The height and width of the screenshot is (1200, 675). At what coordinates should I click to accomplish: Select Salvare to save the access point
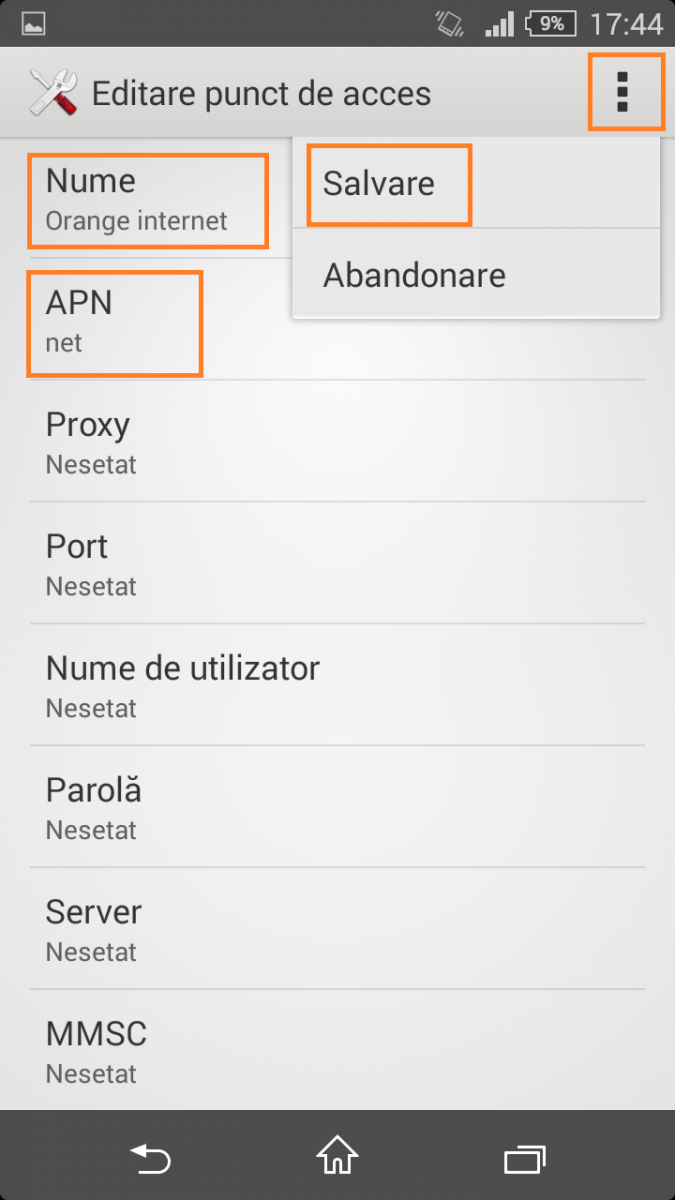(x=476, y=184)
